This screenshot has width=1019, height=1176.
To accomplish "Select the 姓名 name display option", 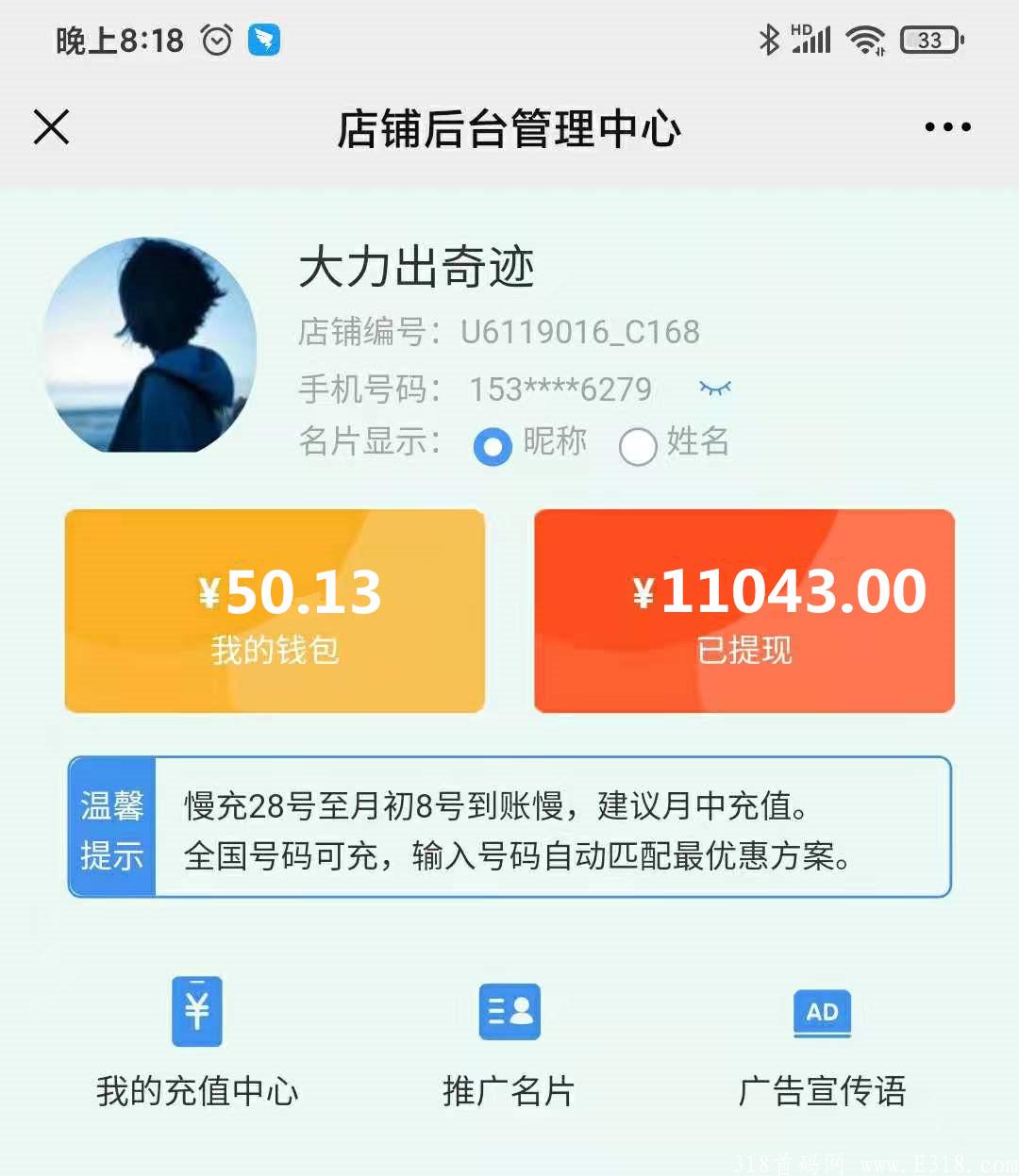I will click(638, 445).
